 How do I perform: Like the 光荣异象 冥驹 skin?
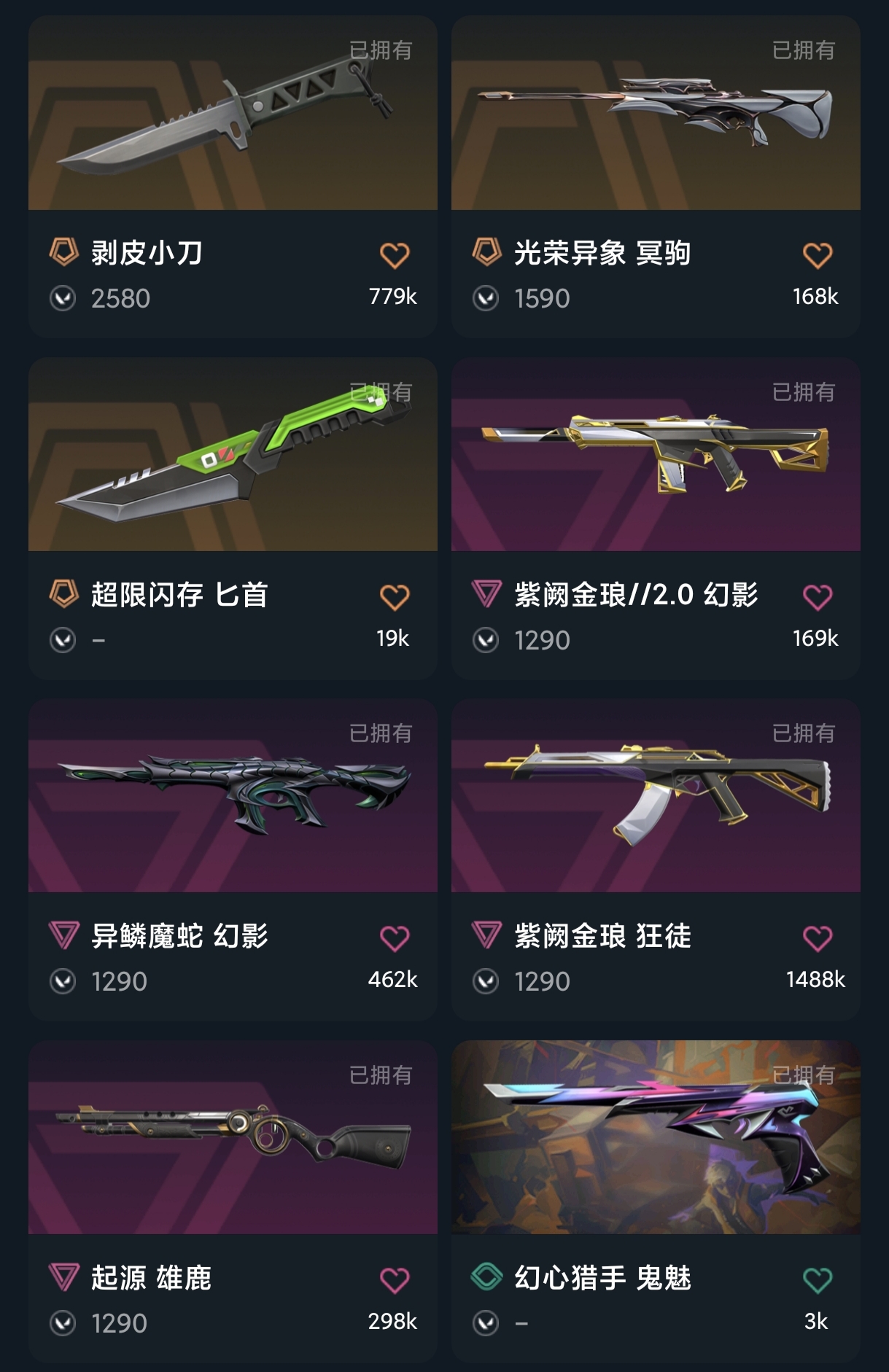click(817, 255)
